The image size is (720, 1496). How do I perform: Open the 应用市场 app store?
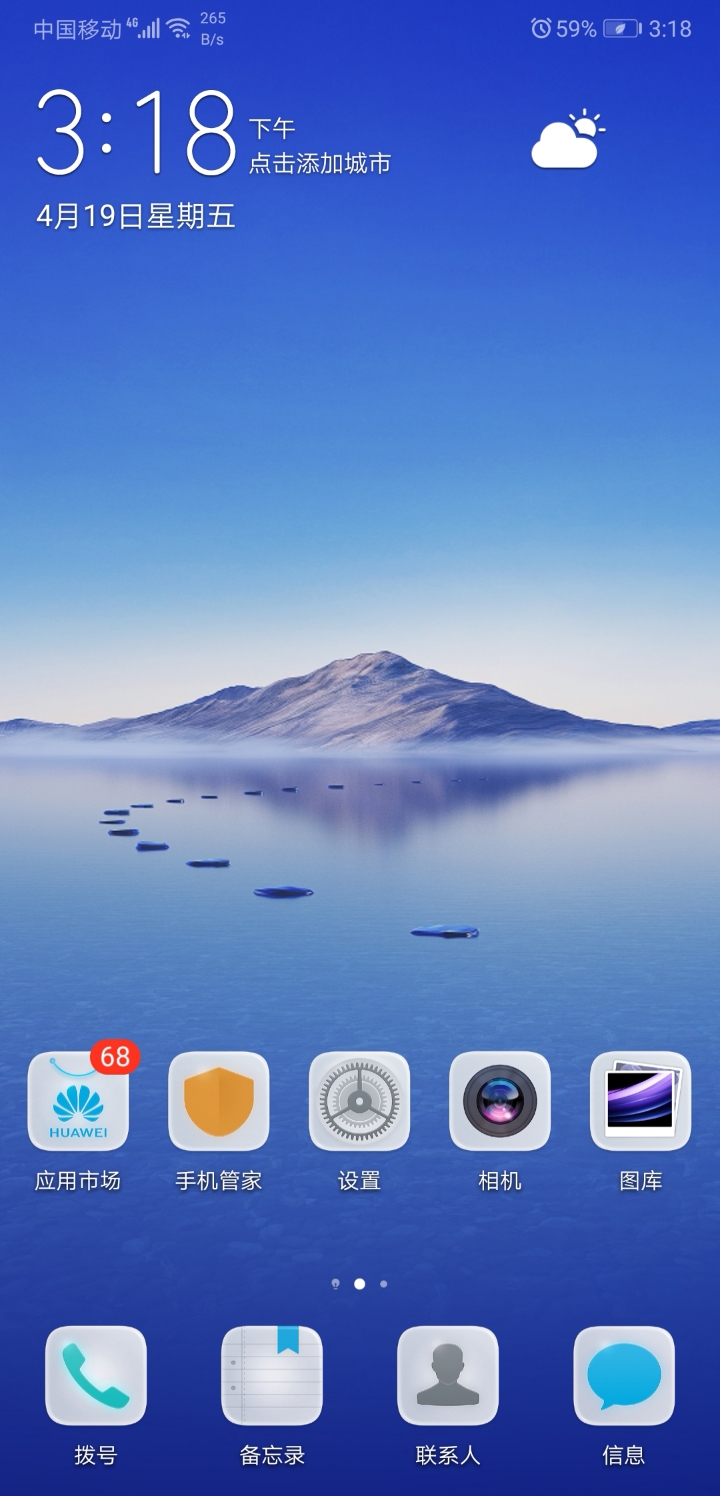coord(78,1101)
